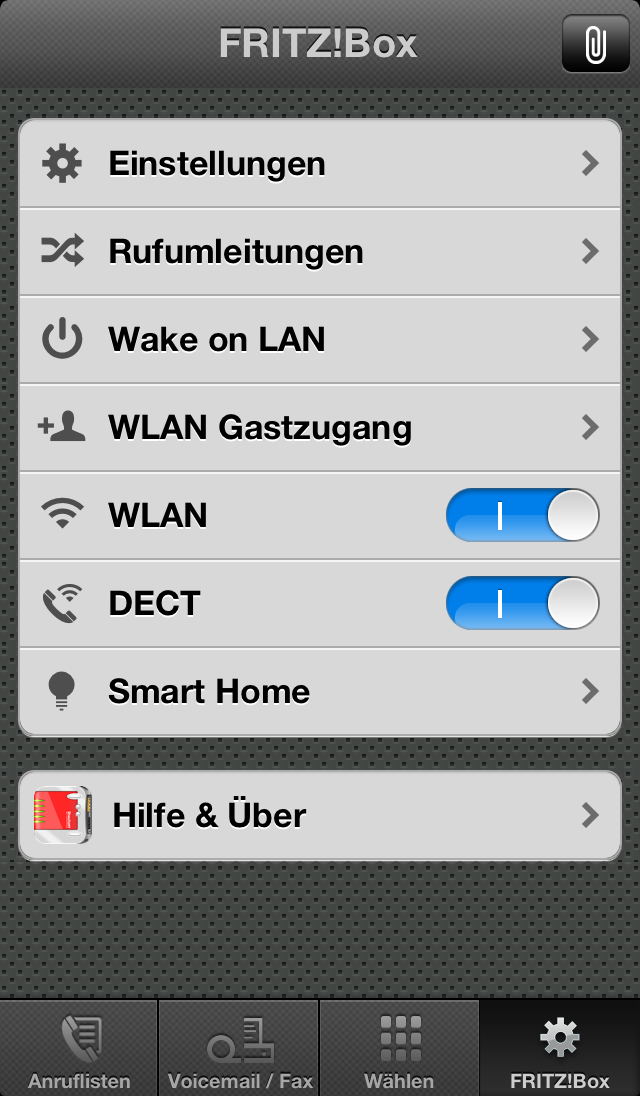This screenshot has height=1096, width=640.
Task: Select the FRITZ!Box tab
Action: click(x=559, y=1050)
